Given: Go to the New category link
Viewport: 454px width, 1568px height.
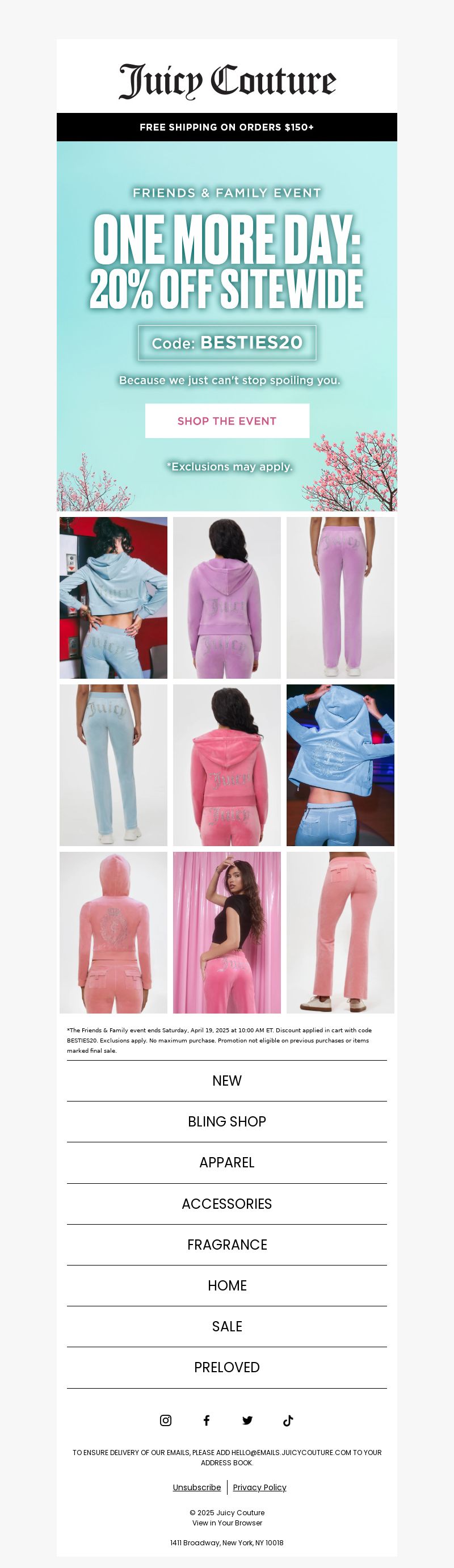Looking at the screenshot, I should (x=227, y=1081).
